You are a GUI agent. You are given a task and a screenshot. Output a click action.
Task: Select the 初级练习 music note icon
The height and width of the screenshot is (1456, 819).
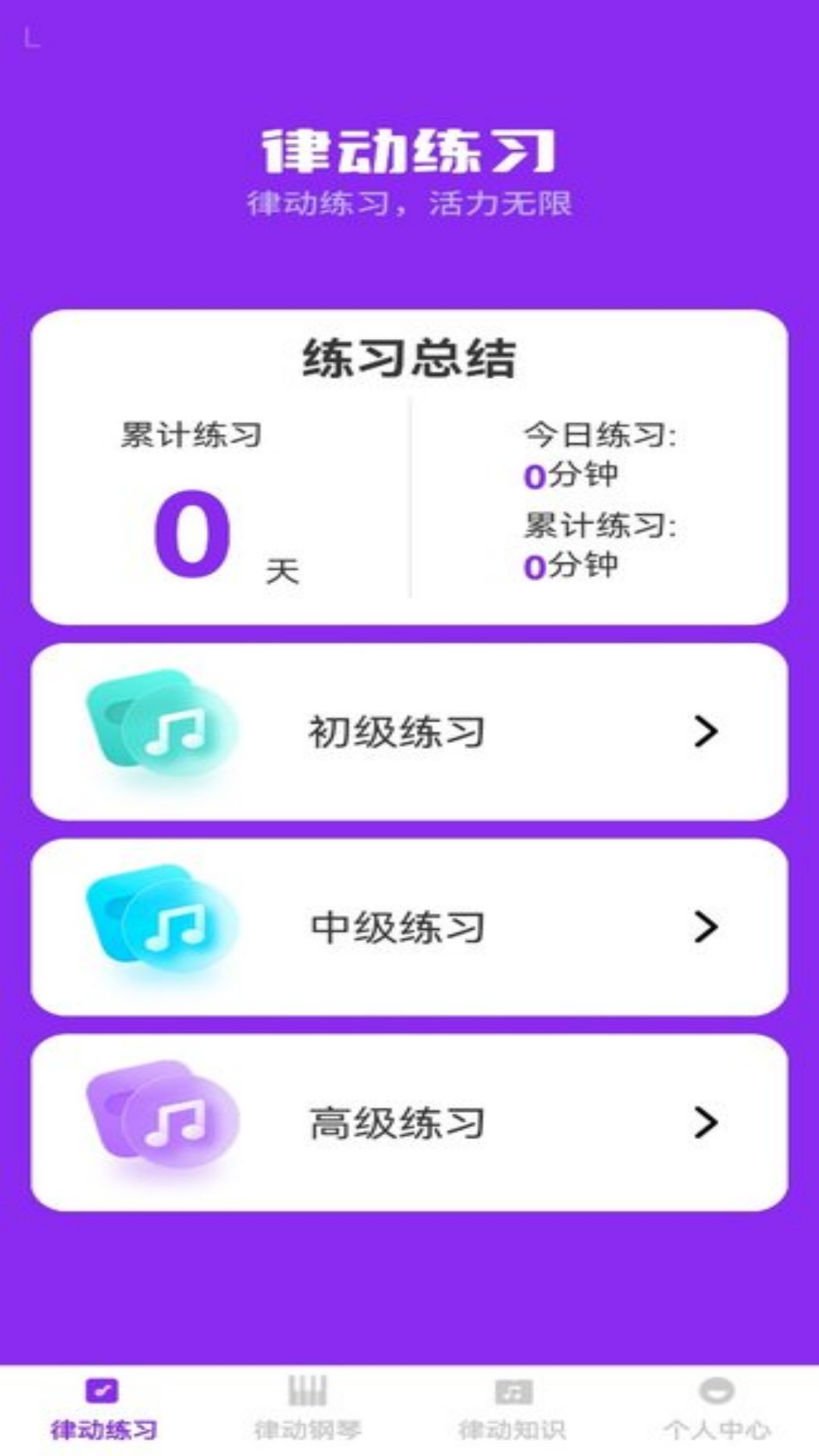[x=152, y=728]
